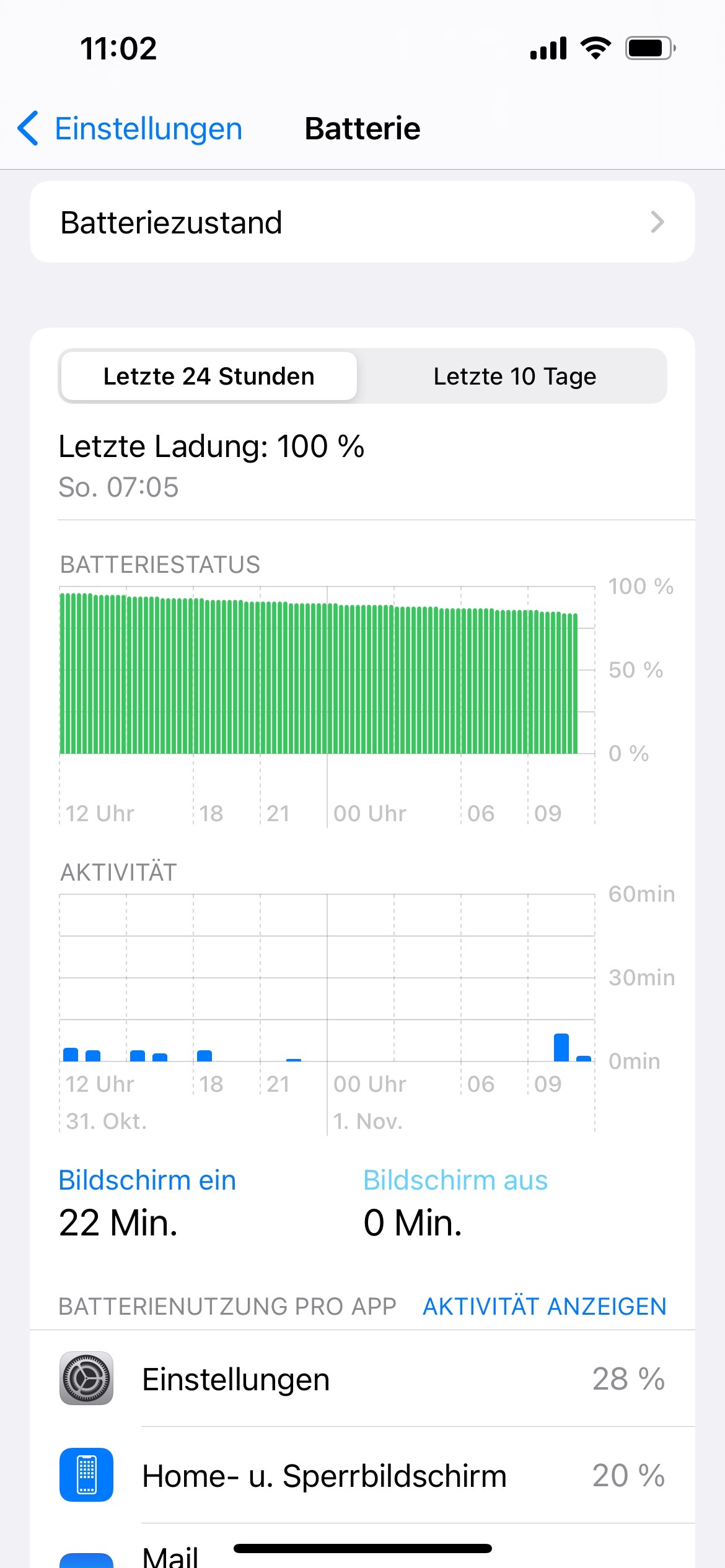Select Letzte 24 Stunden segment
This screenshot has height=1568, width=725.
(209, 376)
